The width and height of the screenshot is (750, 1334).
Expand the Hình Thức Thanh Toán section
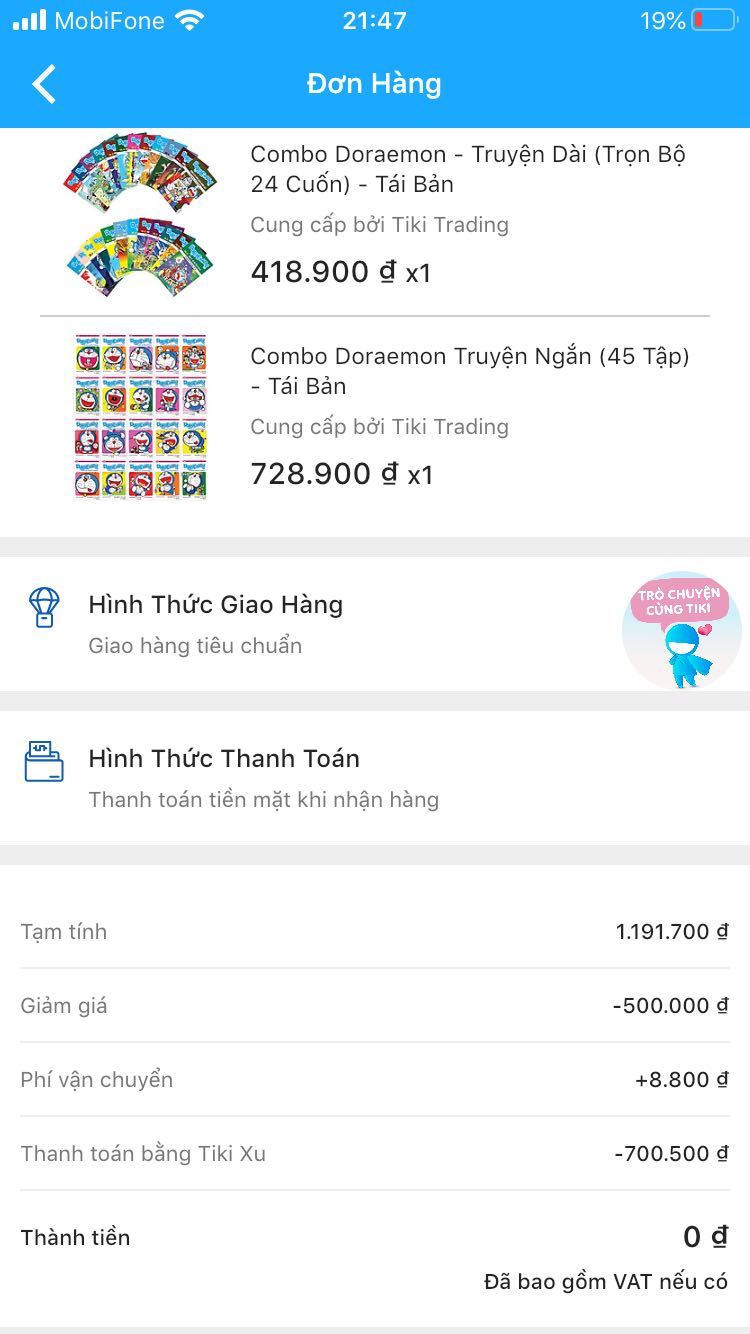point(223,758)
